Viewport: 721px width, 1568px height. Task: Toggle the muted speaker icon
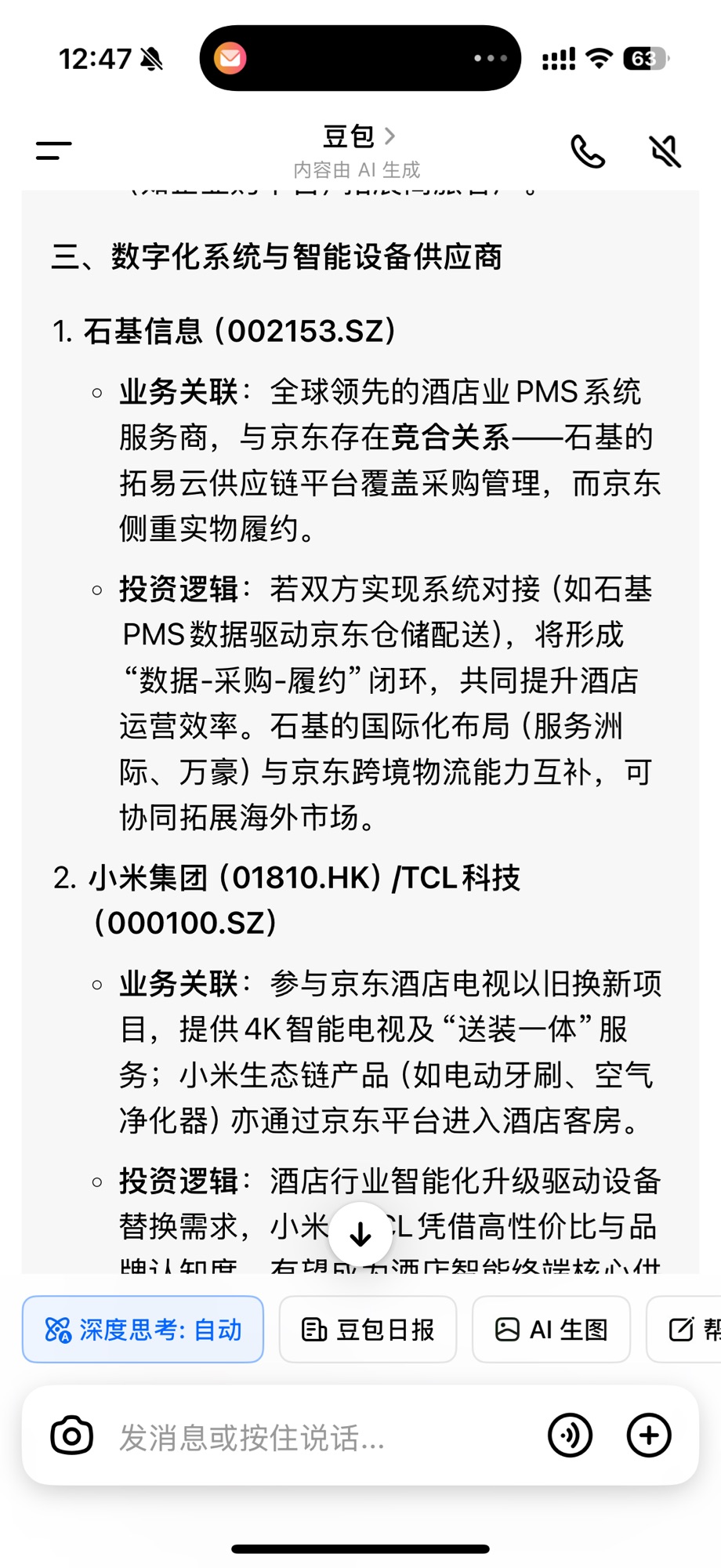pyautogui.click(x=665, y=151)
